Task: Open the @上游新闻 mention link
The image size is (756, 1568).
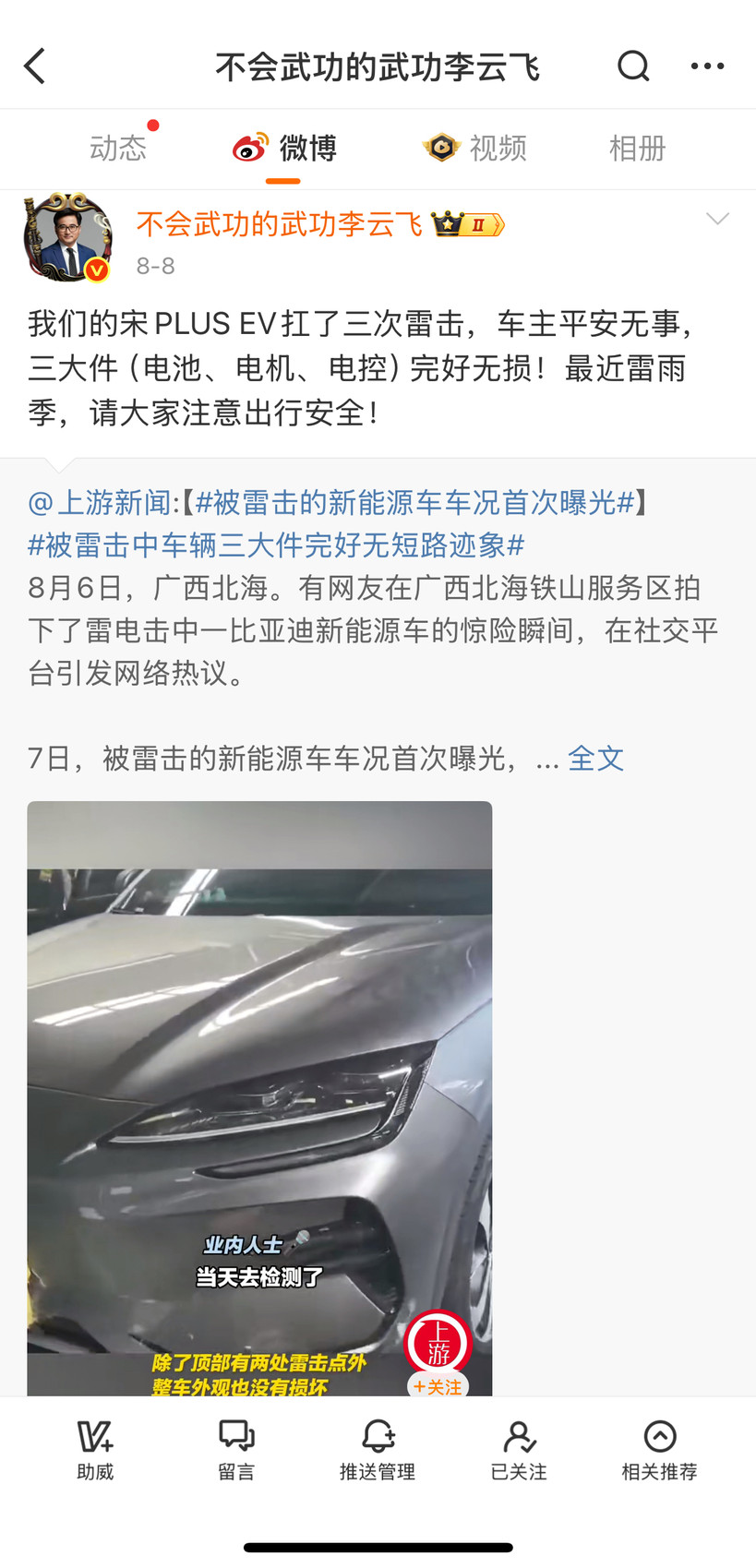Action: [100, 503]
